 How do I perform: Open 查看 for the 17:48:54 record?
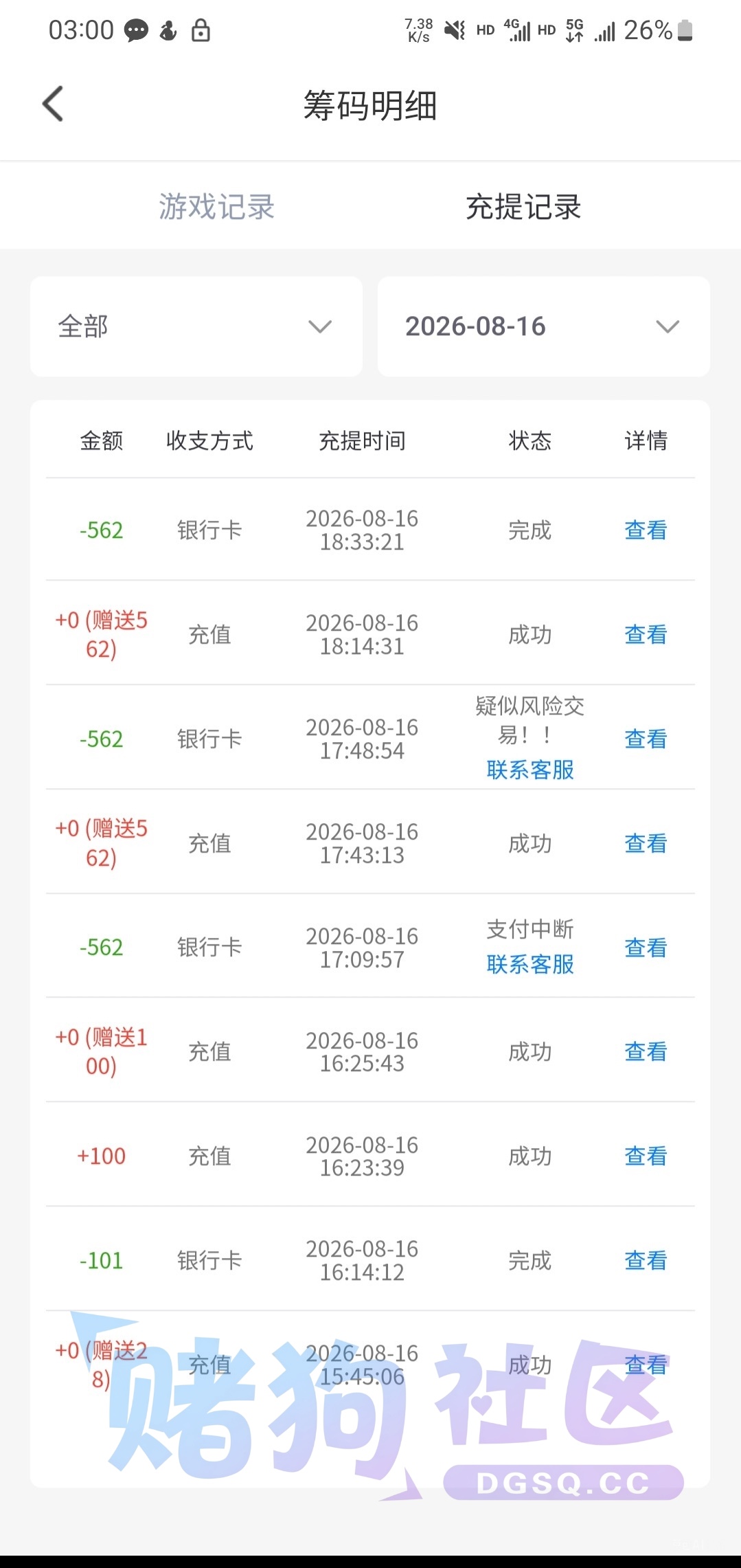point(646,739)
